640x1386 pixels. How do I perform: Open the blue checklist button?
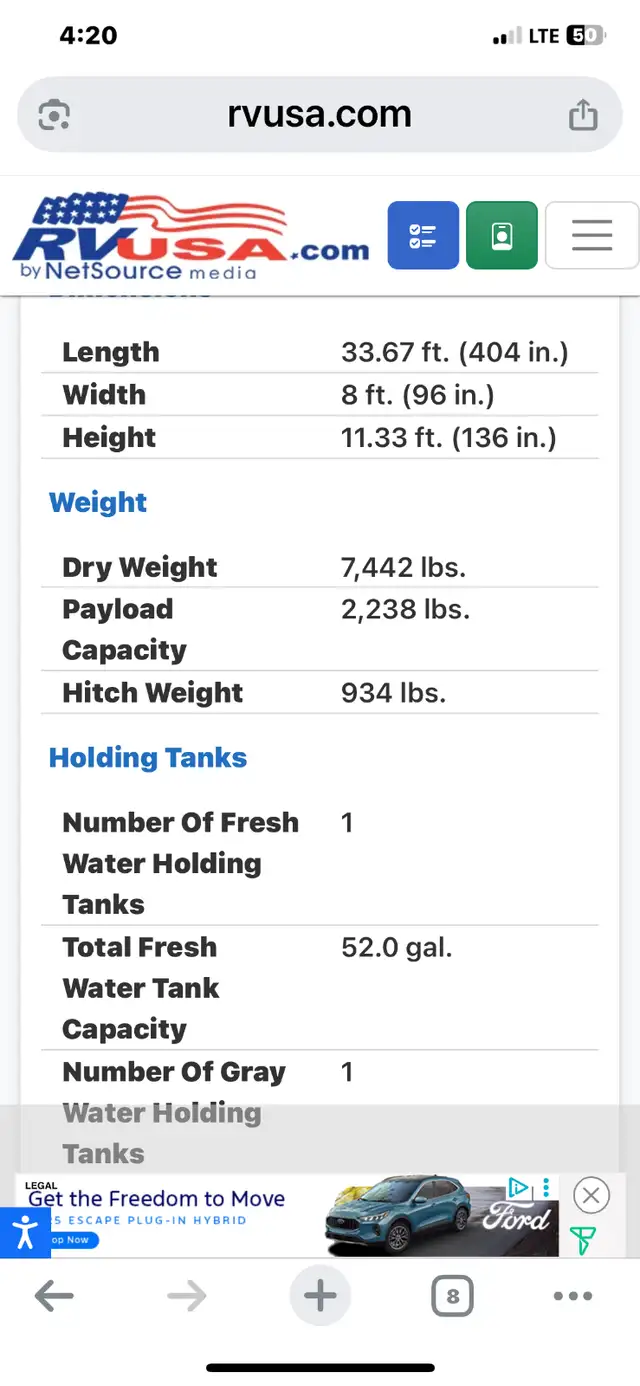(x=423, y=235)
